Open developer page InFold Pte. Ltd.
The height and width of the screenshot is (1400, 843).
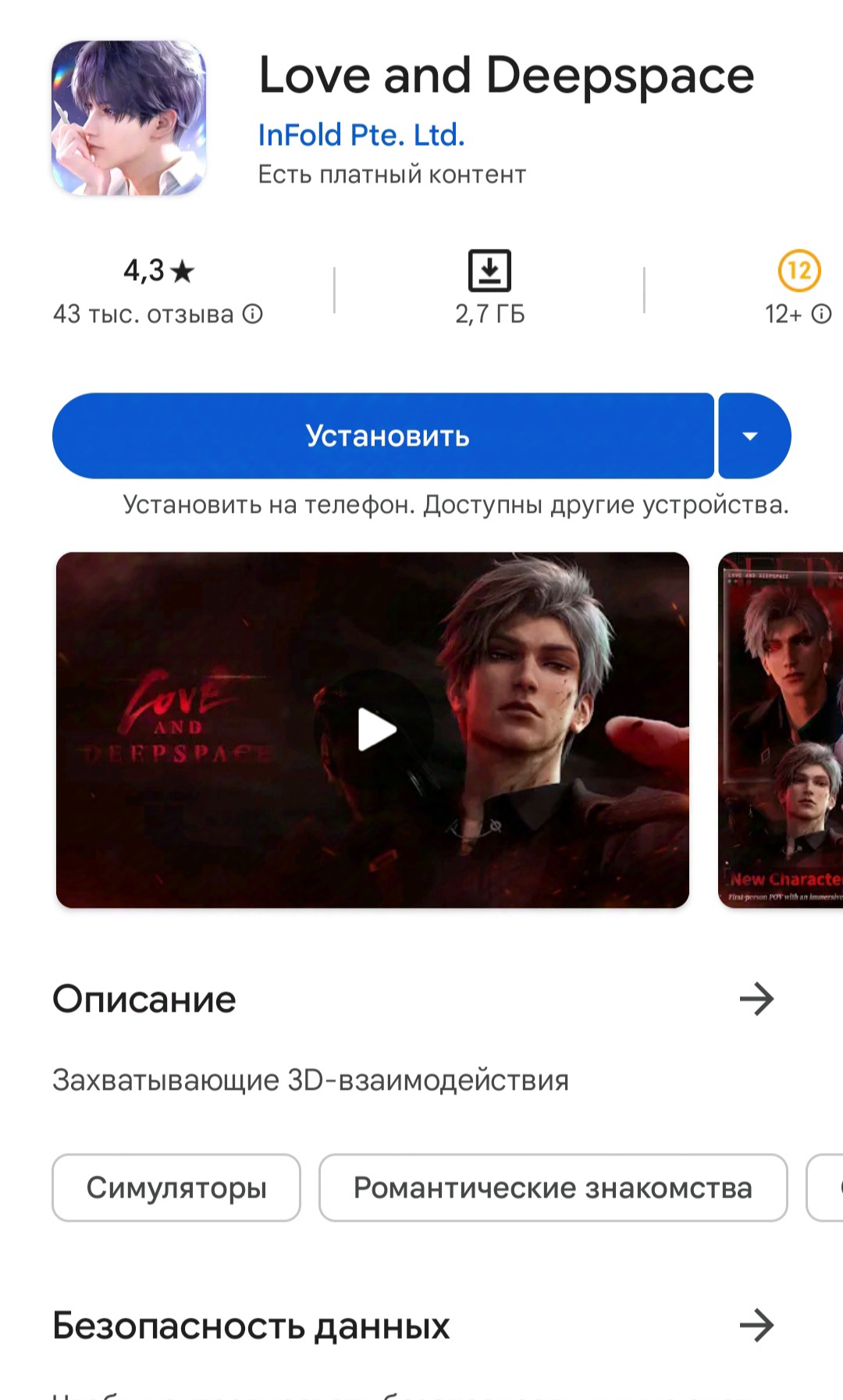click(x=361, y=135)
